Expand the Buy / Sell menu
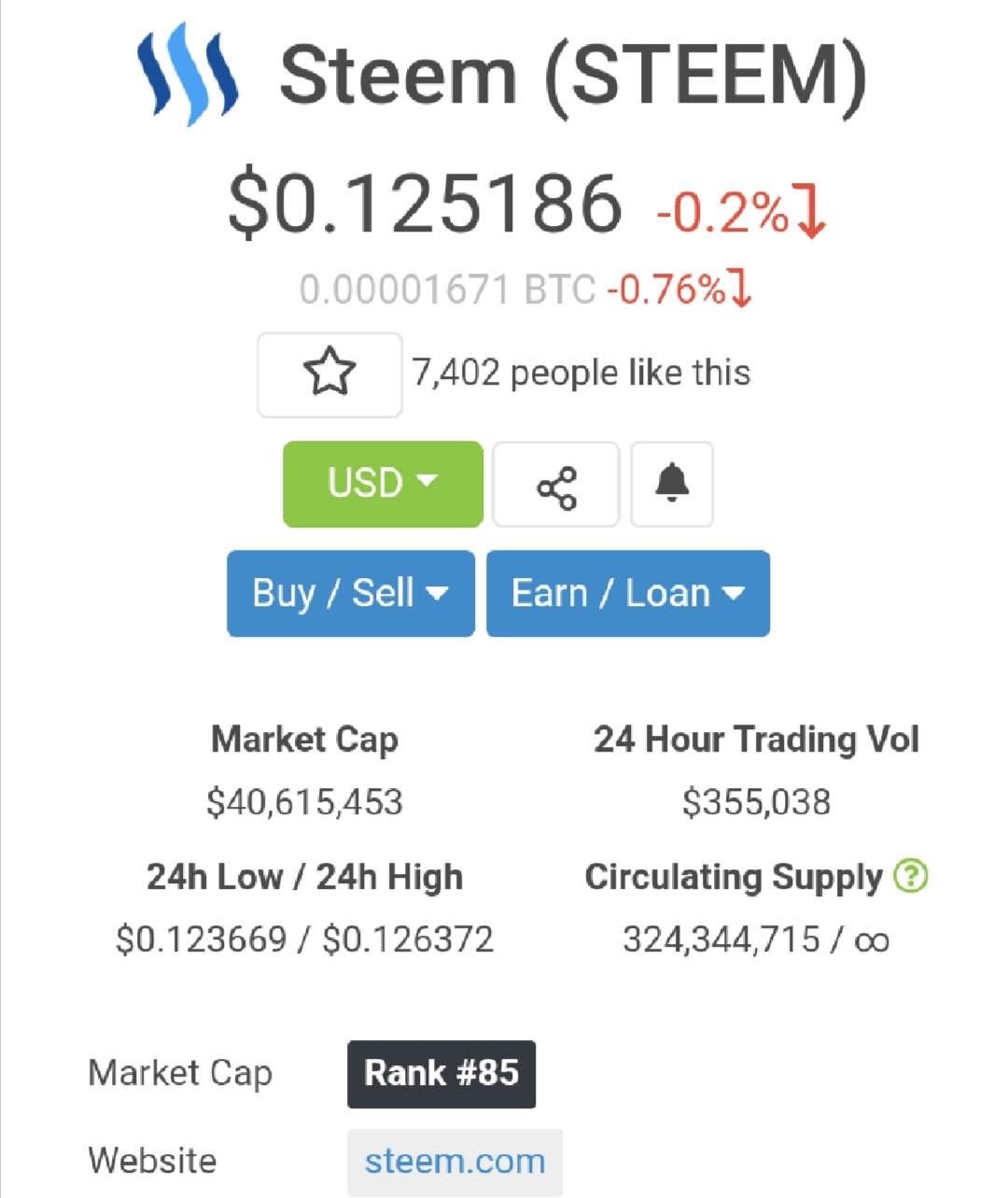 351,594
